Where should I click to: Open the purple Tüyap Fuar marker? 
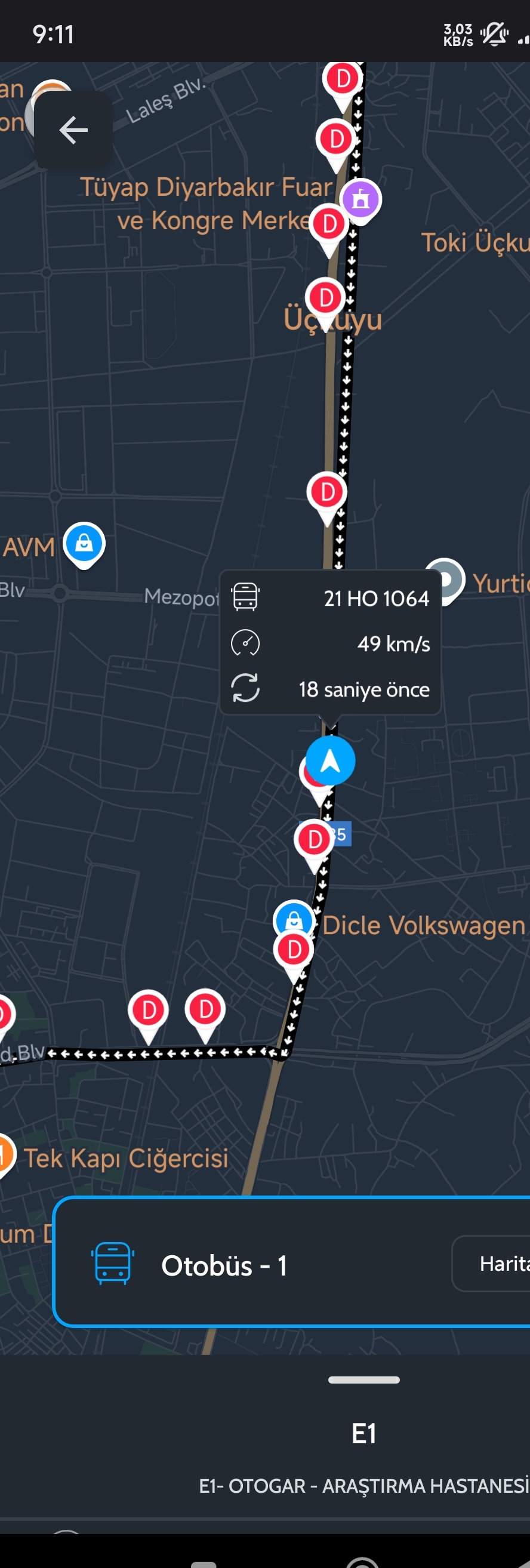[x=361, y=199]
